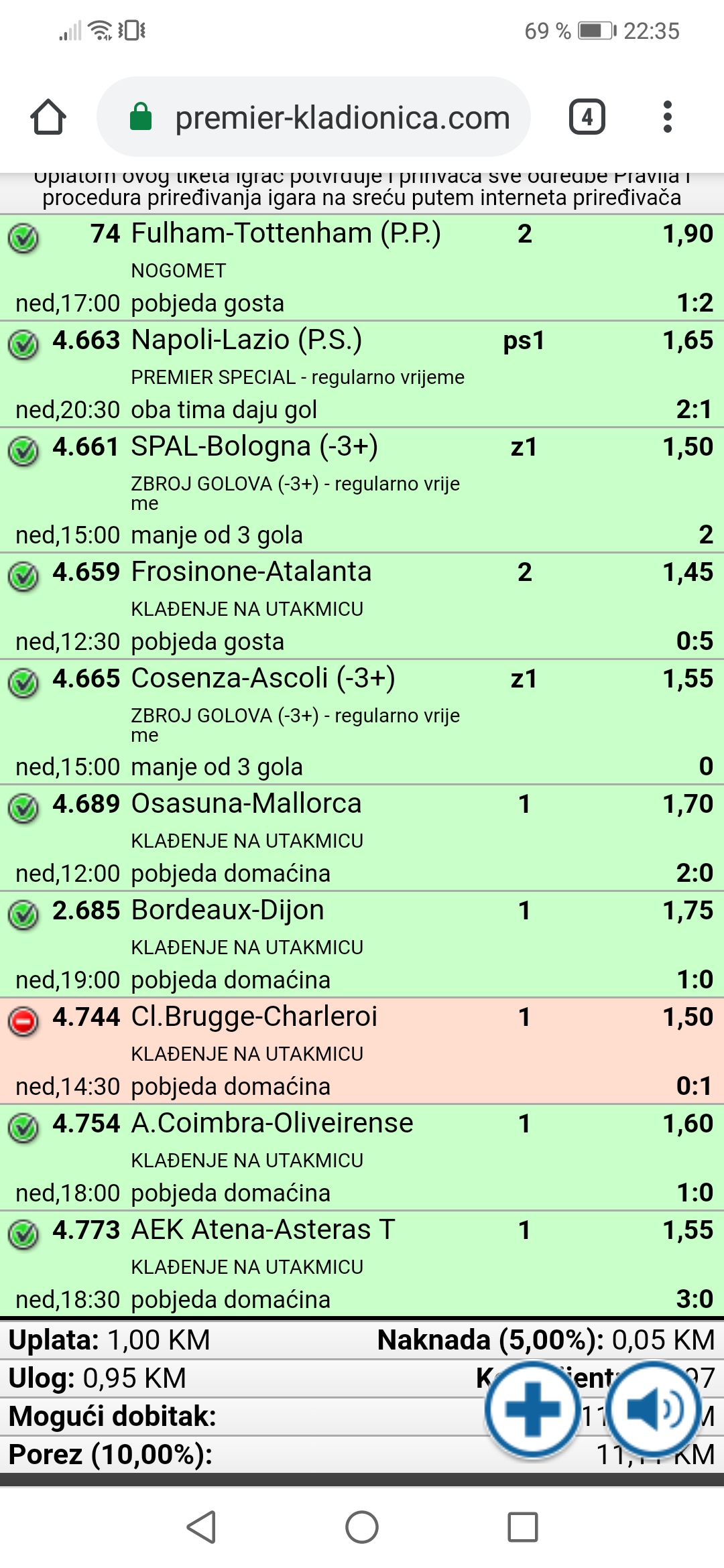Go to the browser home page
This screenshot has width=724, height=1568.
(x=48, y=117)
